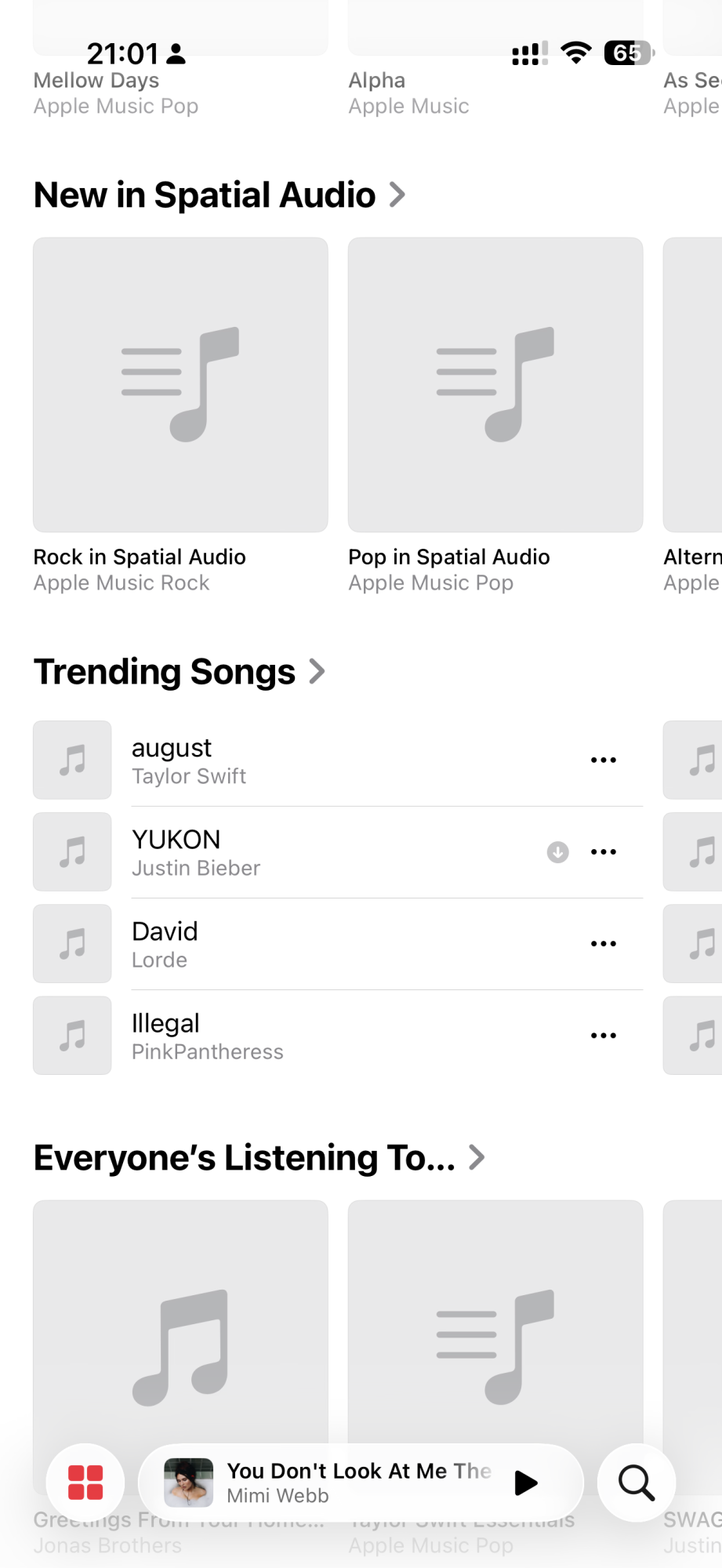Open the New in Spatial Audio section
Viewport: 722px width, 1568px height.
[x=220, y=195]
